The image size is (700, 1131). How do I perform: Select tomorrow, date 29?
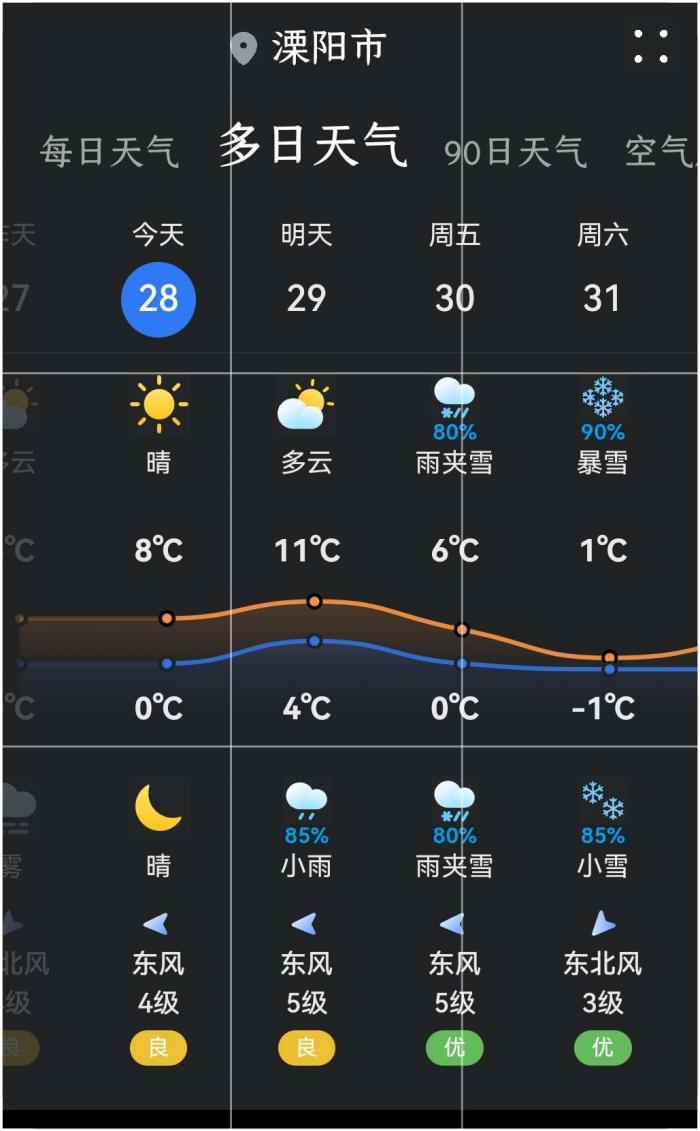306,298
